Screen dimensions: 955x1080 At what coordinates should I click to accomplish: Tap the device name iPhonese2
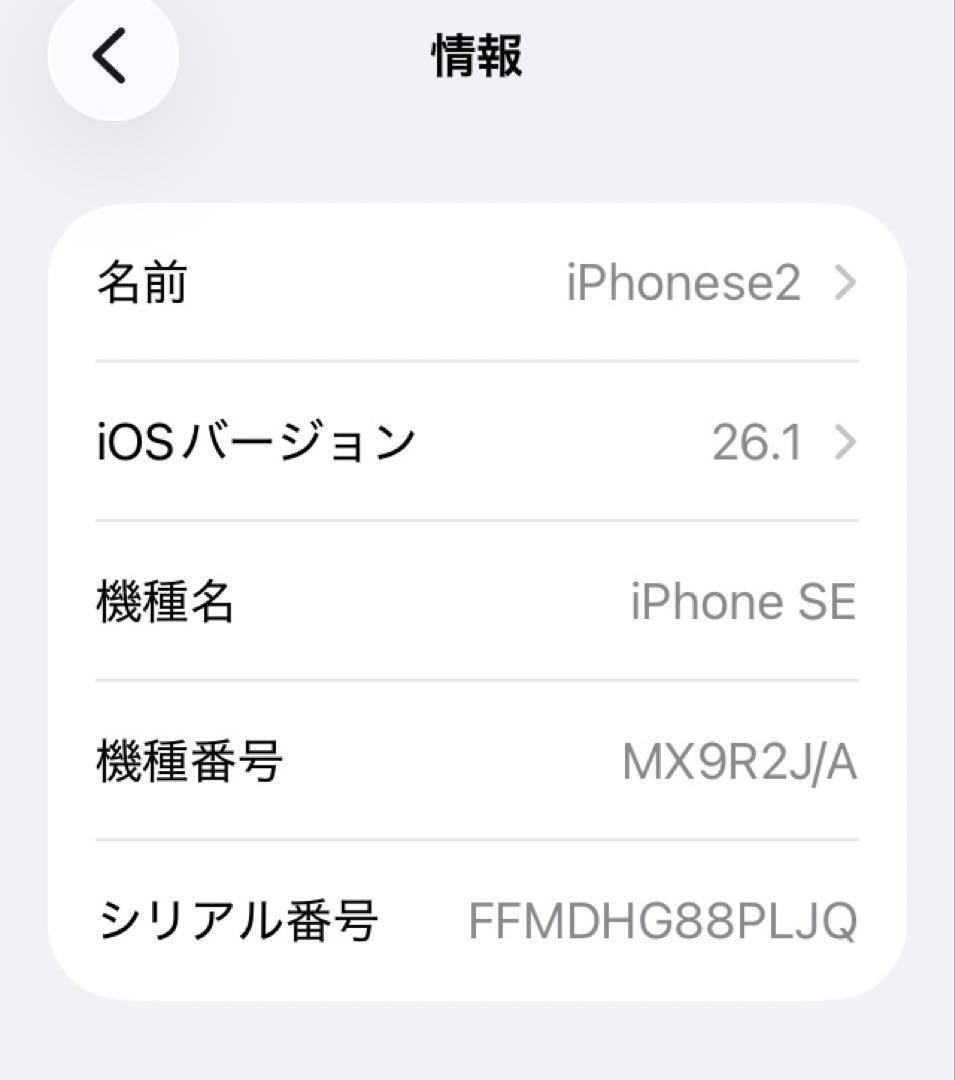click(684, 281)
